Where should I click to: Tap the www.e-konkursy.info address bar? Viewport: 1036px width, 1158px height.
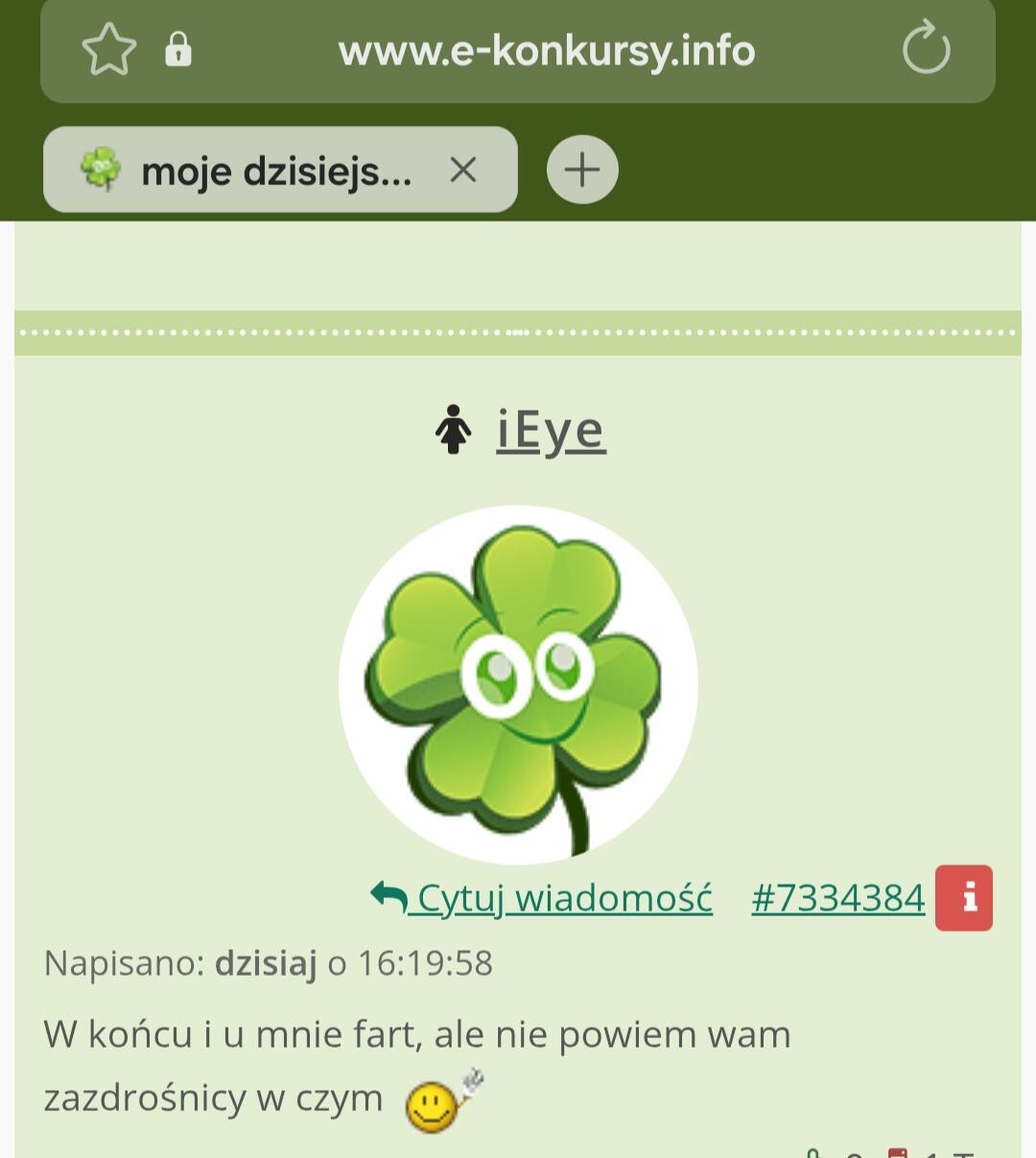pyautogui.click(x=547, y=51)
